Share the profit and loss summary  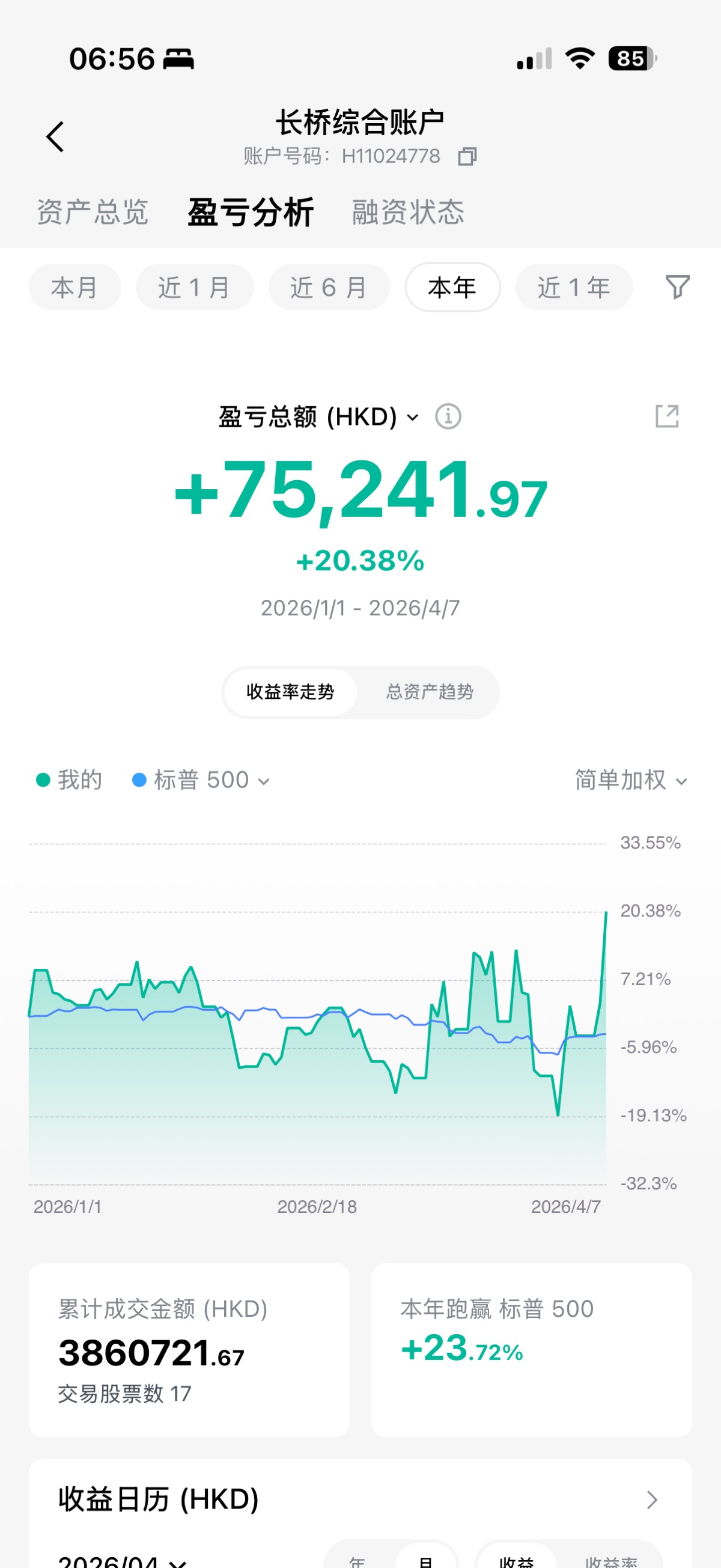(x=666, y=417)
